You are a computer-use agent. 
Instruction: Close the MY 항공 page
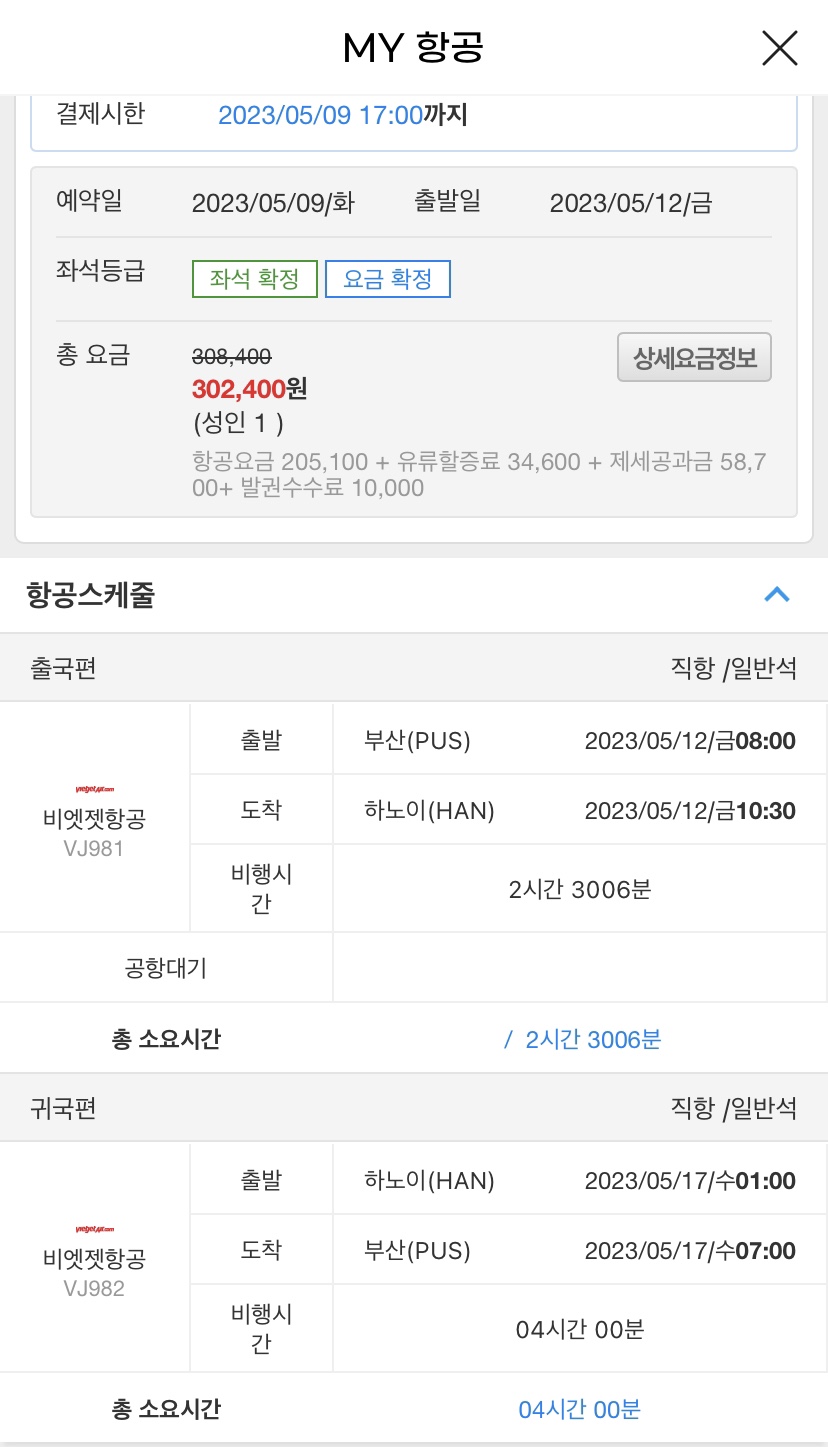(779, 48)
